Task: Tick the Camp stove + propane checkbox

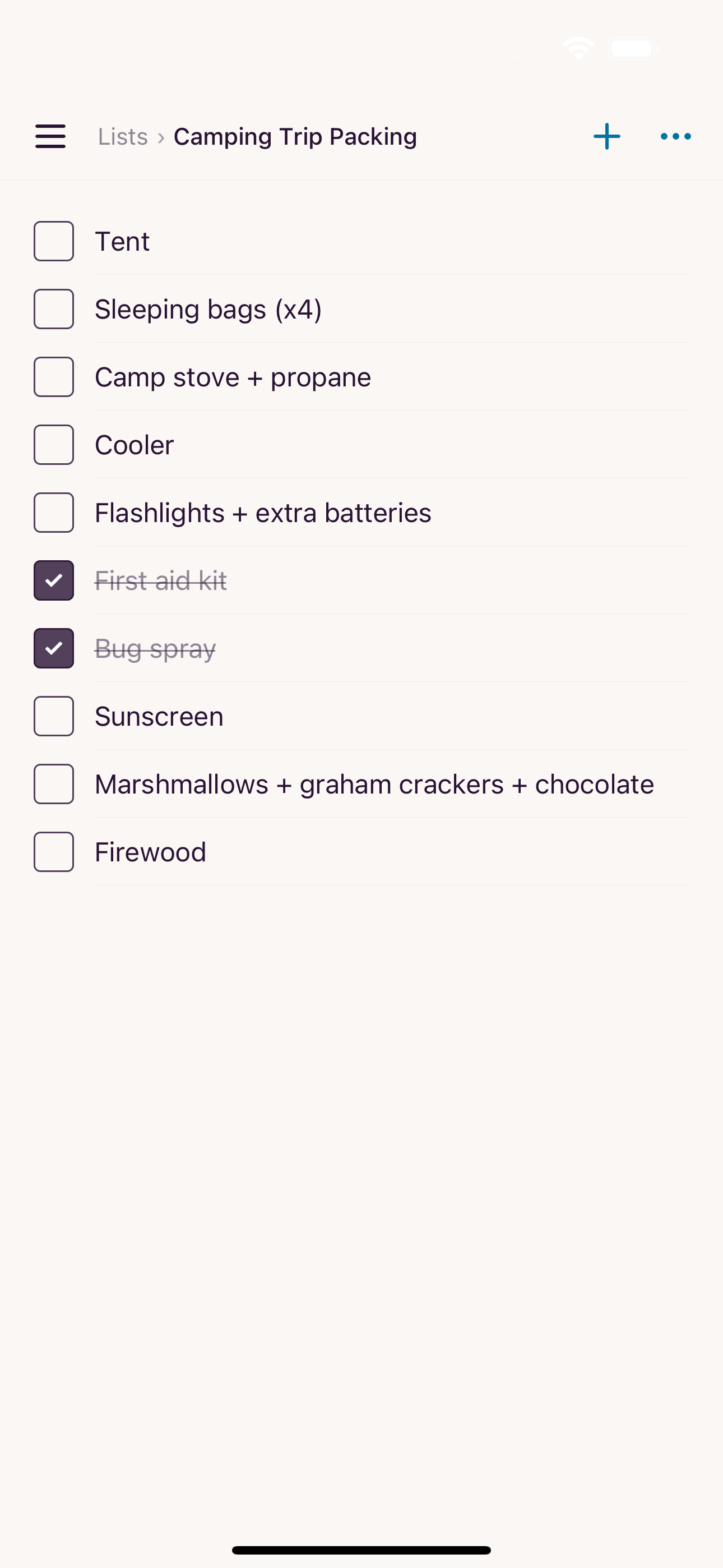Action: [x=54, y=377]
